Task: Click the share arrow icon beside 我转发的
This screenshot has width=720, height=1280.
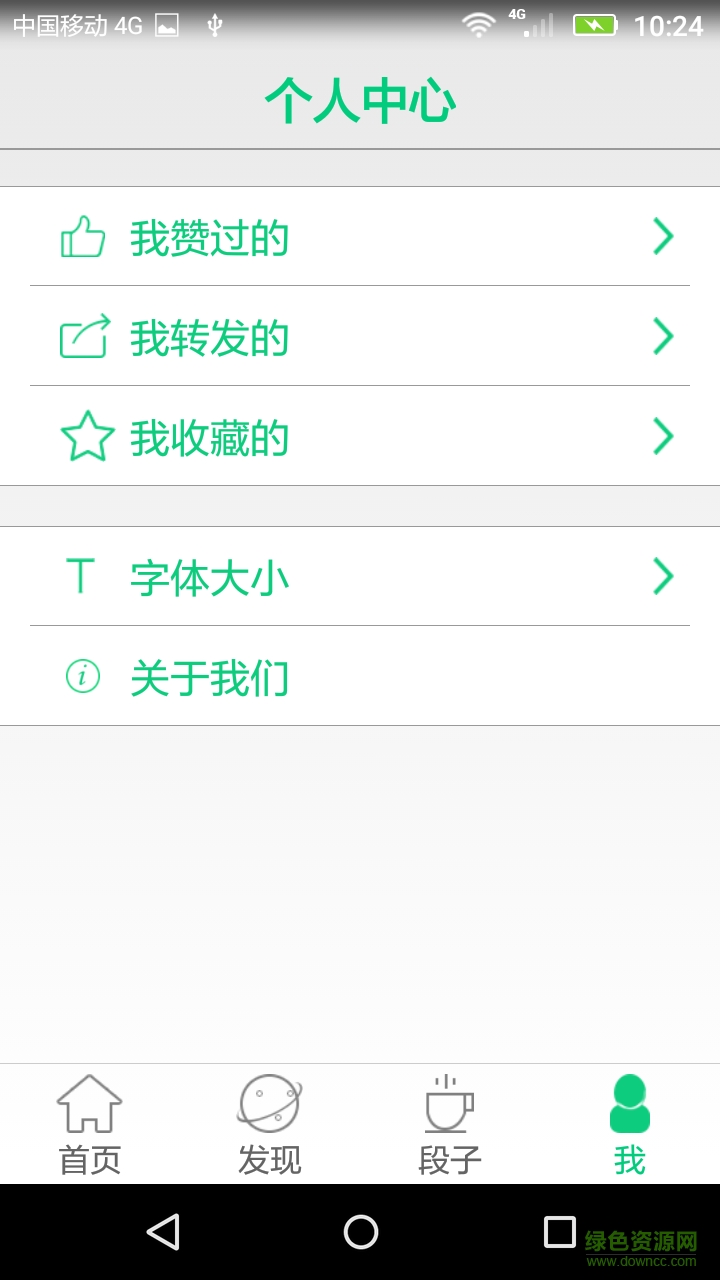Action: 84,336
